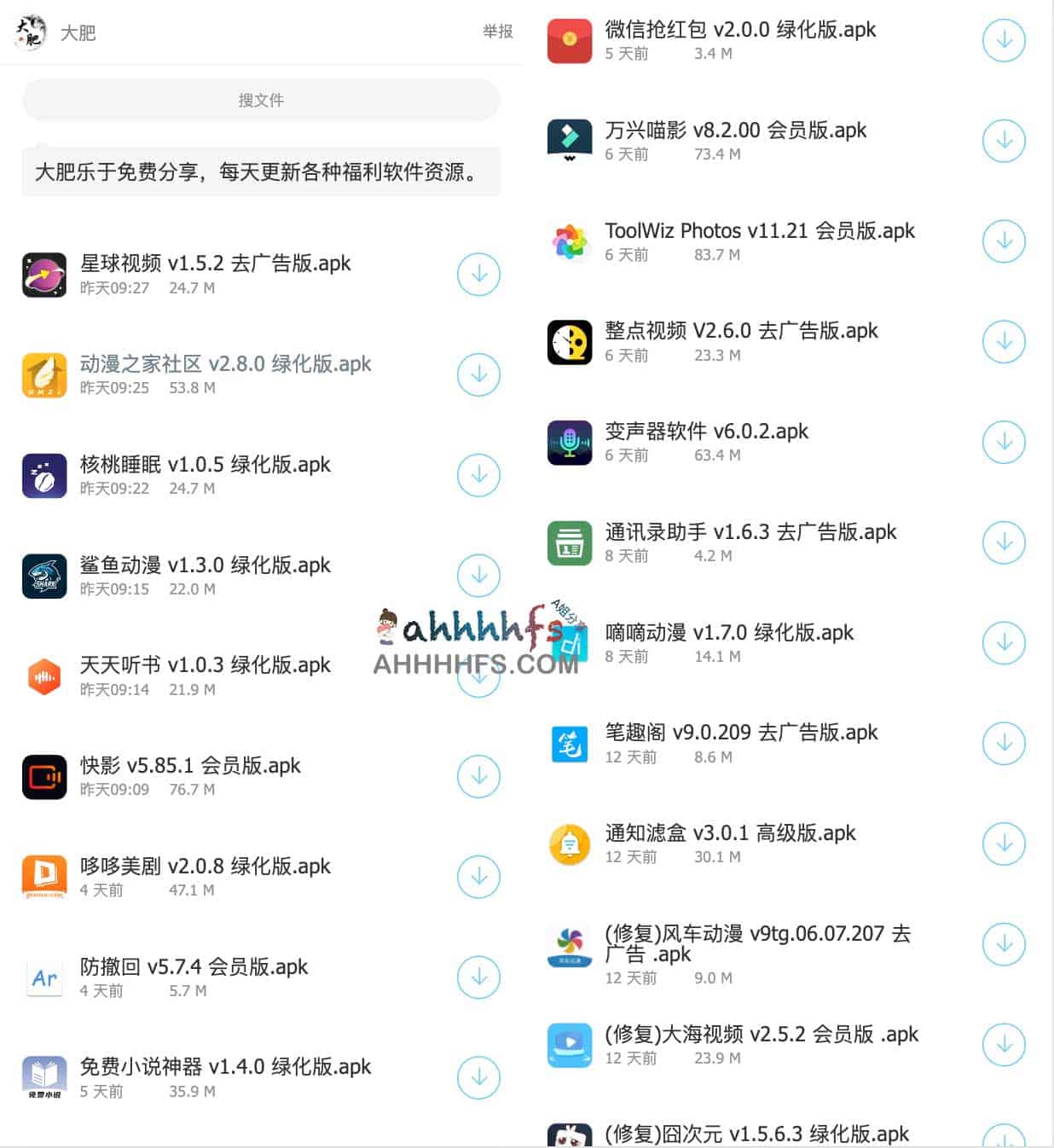The image size is (1054, 1148).
Task: Download 快影 v5.85.1 会员版.apk
Action: coord(478,776)
